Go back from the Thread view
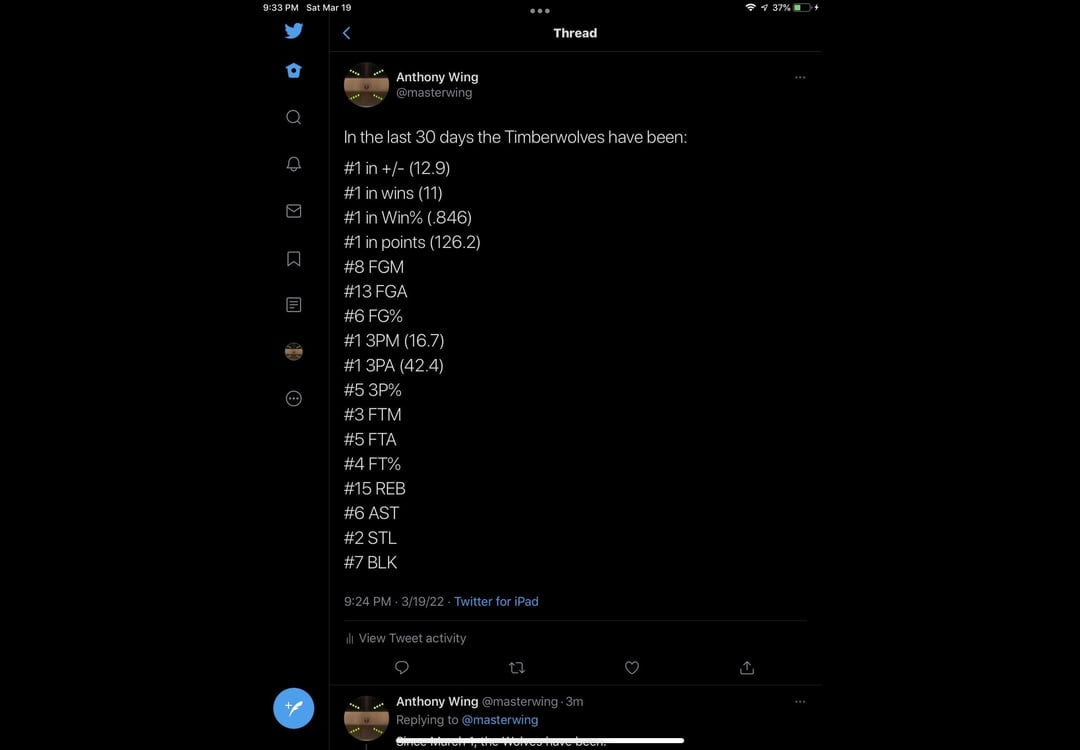1080x750 pixels. point(347,33)
